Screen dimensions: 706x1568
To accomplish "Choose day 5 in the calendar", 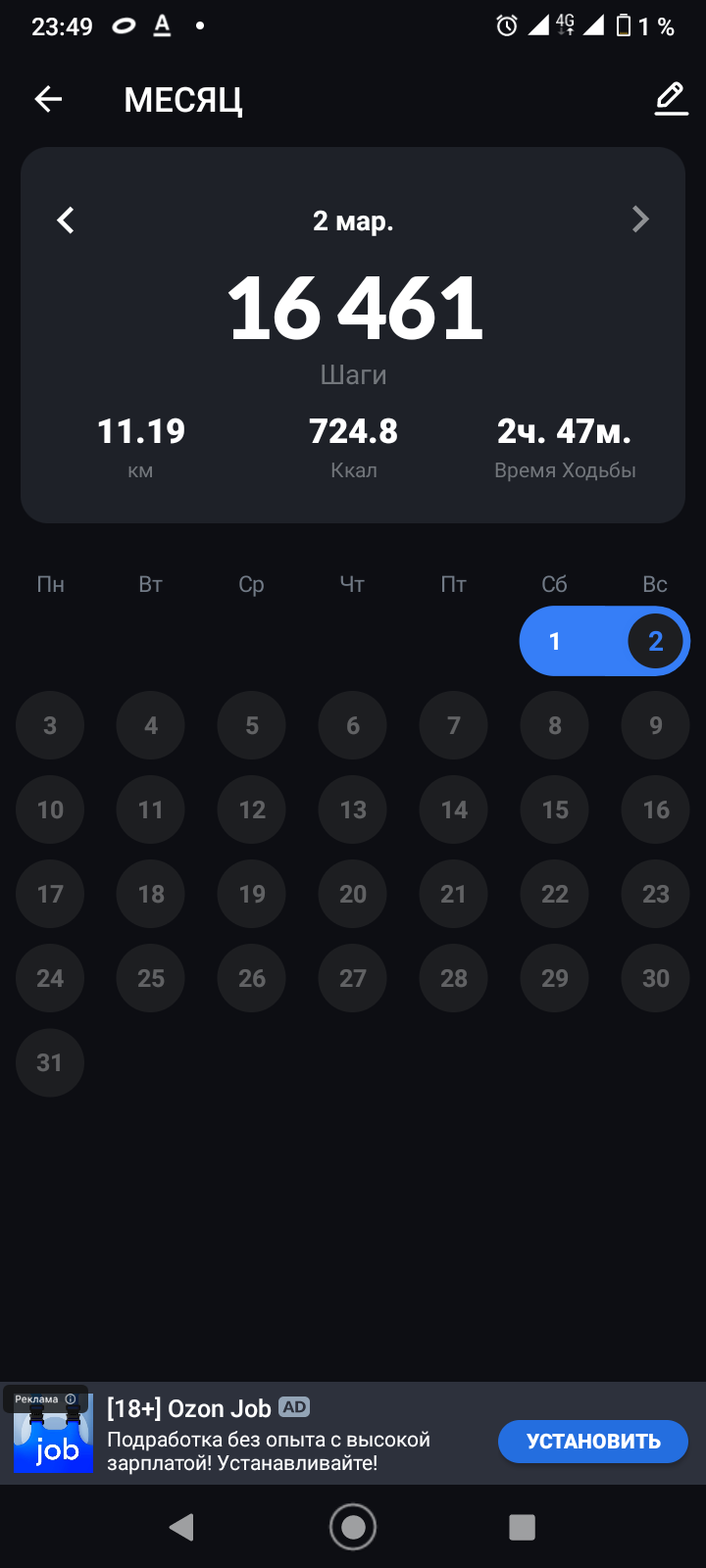I will pyautogui.click(x=252, y=726).
